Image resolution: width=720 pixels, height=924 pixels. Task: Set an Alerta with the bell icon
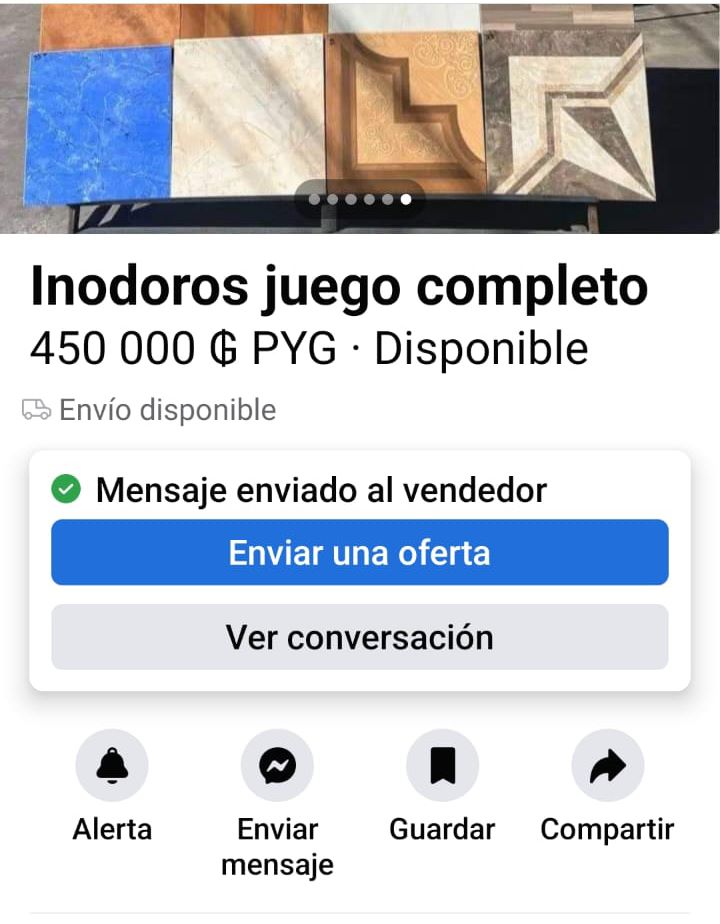(x=112, y=766)
